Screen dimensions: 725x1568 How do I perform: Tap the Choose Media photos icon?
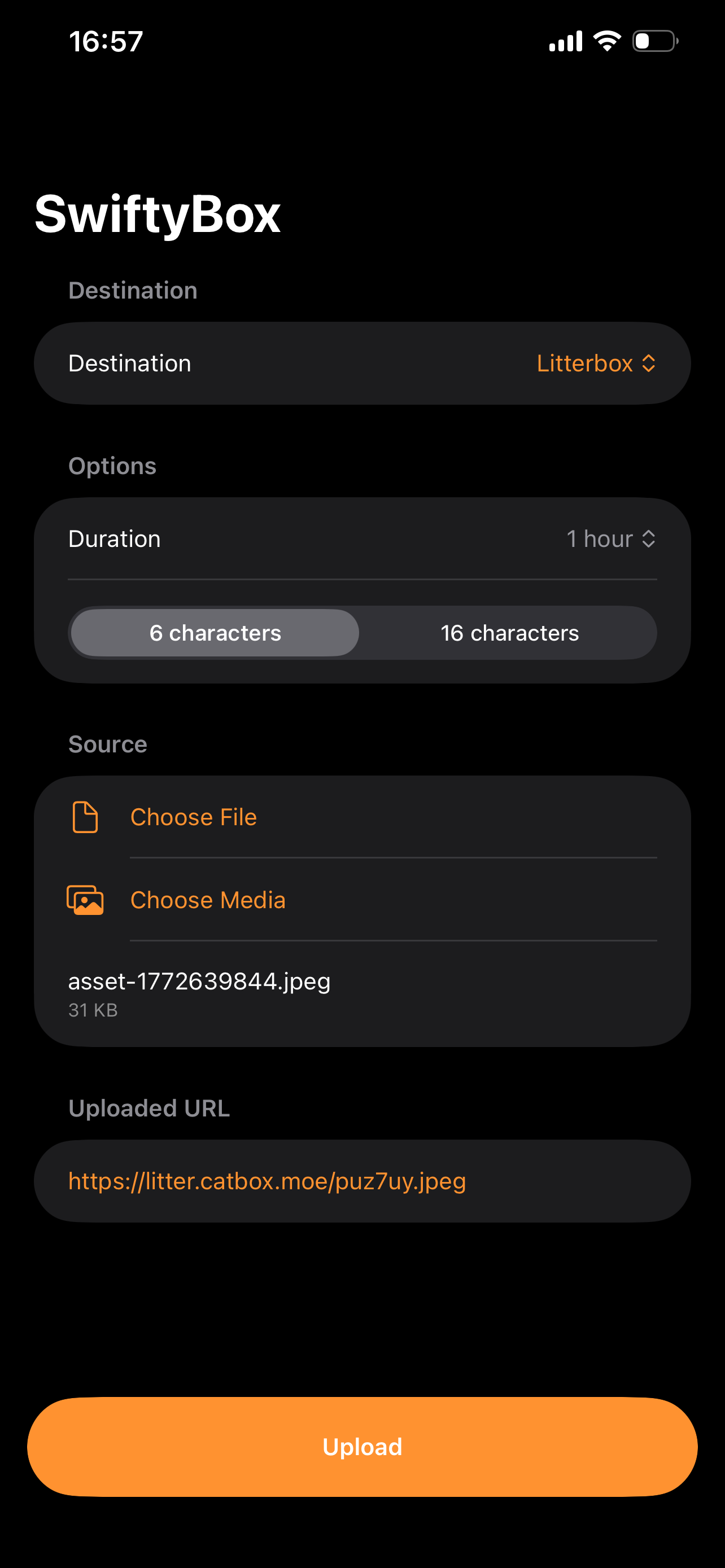coord(85,900)
